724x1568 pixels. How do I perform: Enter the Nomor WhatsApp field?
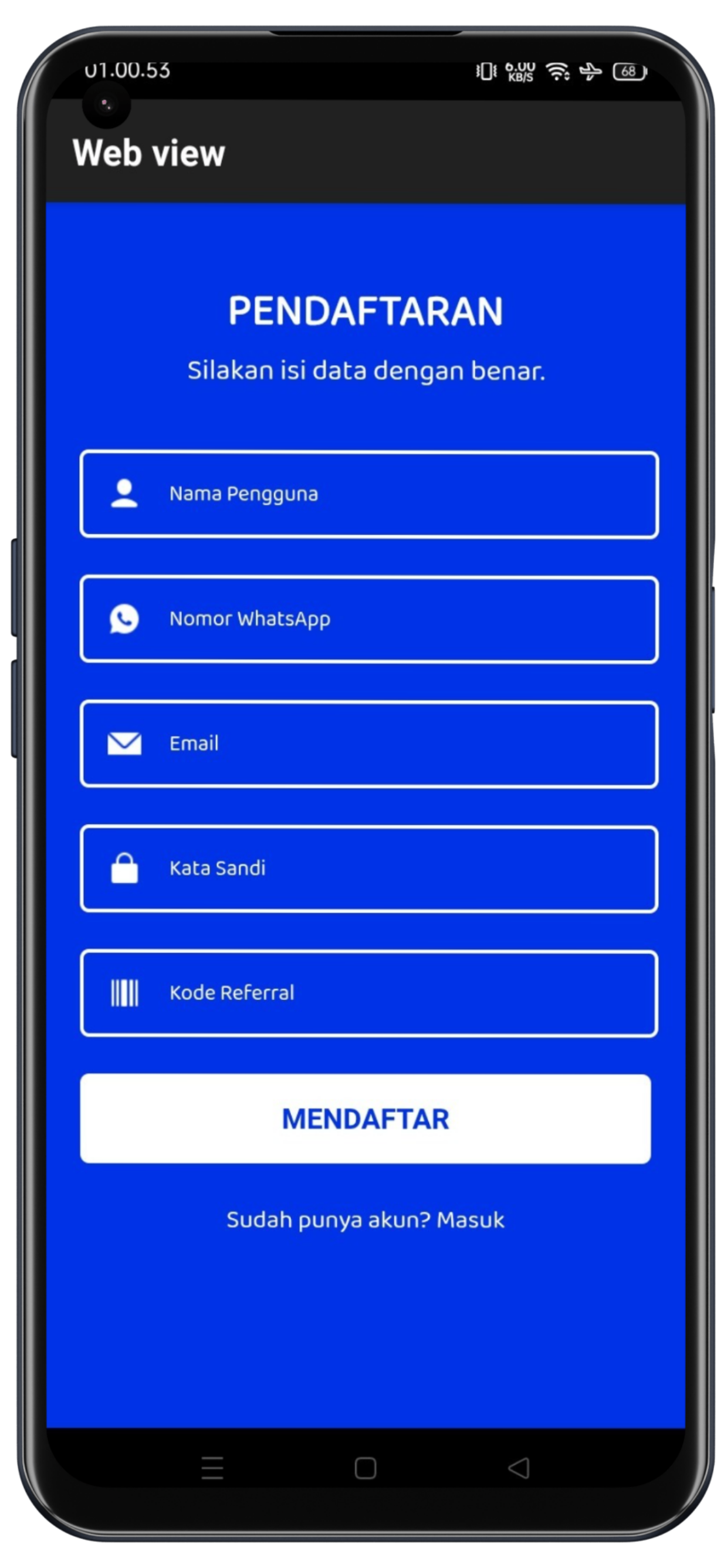click(x=368, y=619)
